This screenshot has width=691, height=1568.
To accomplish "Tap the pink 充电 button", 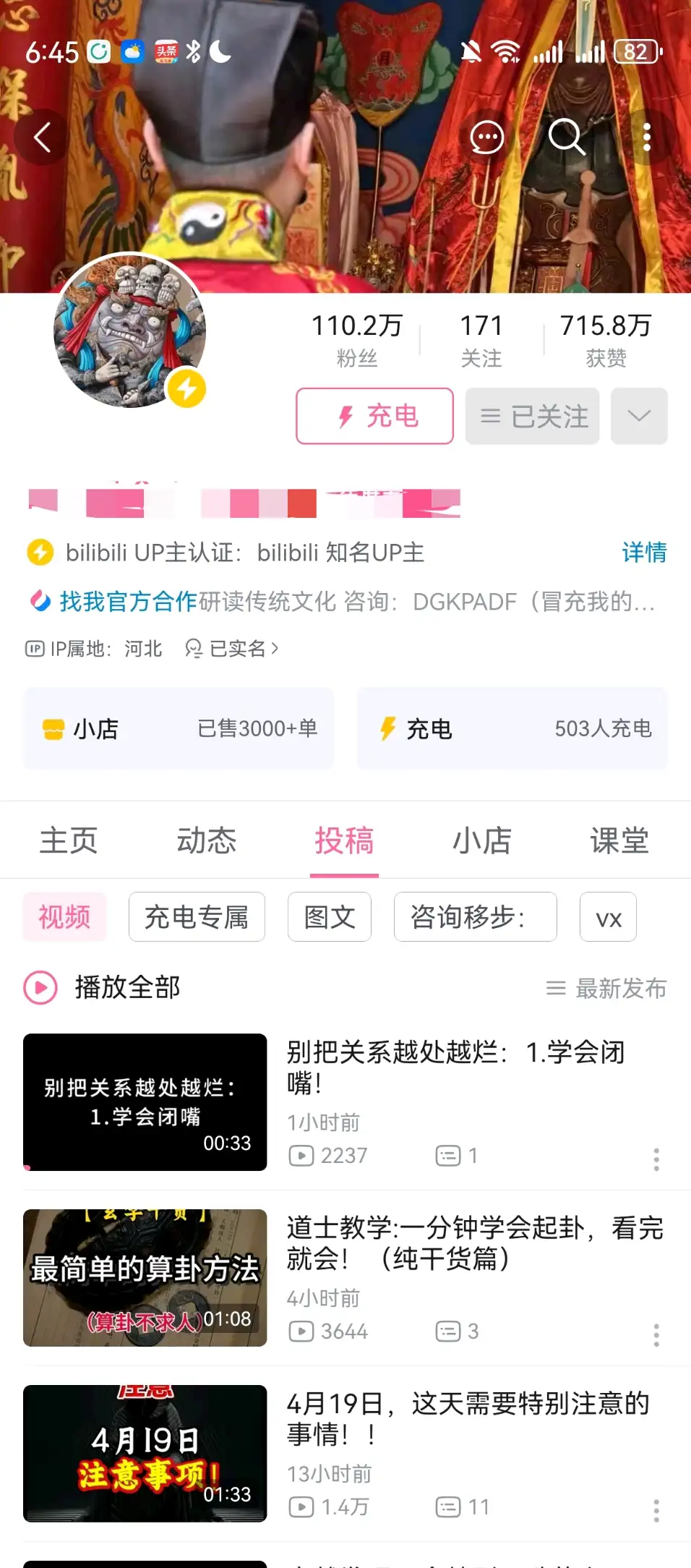I will click(374, 416).
